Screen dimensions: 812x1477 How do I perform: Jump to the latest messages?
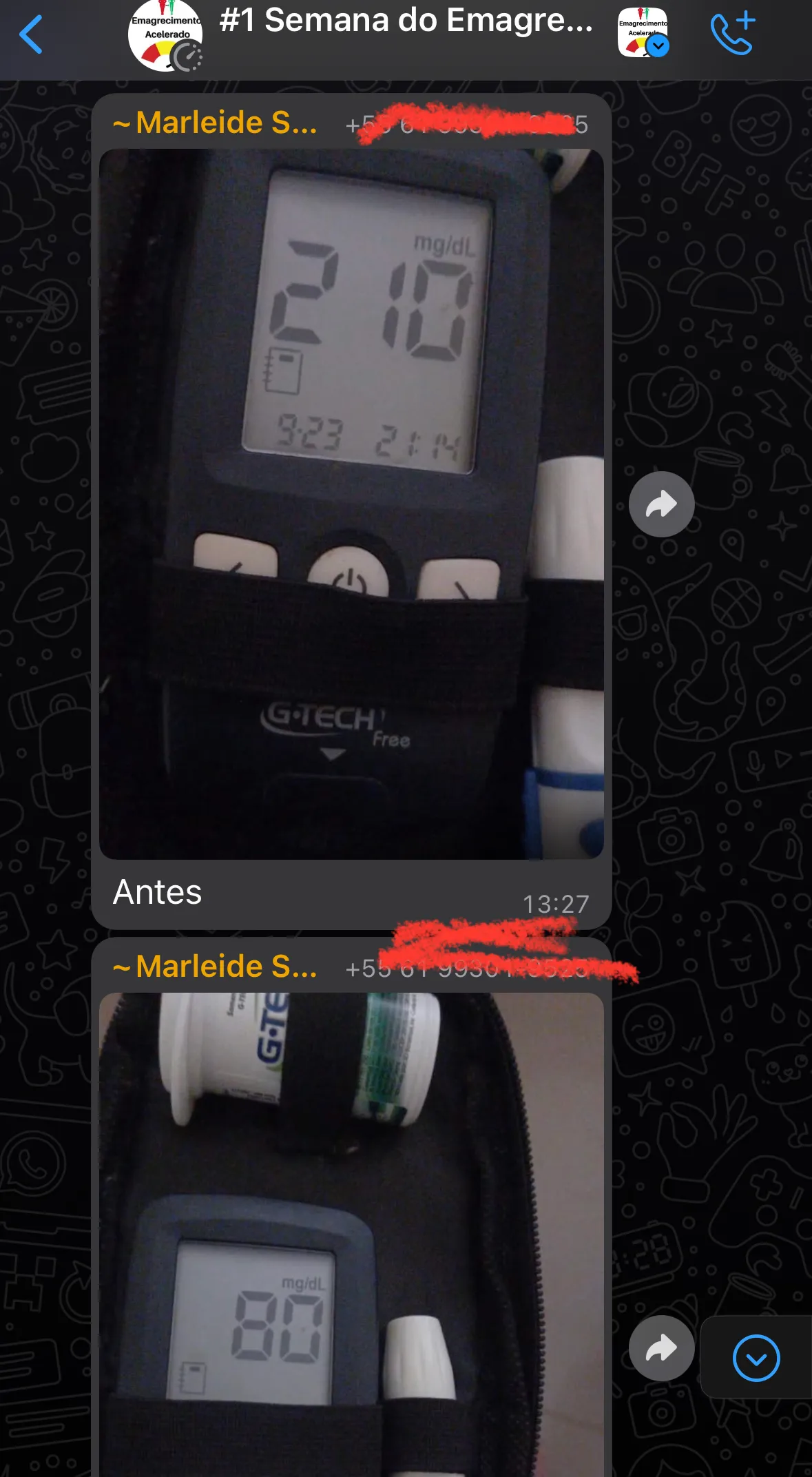tap(756, 1358)
